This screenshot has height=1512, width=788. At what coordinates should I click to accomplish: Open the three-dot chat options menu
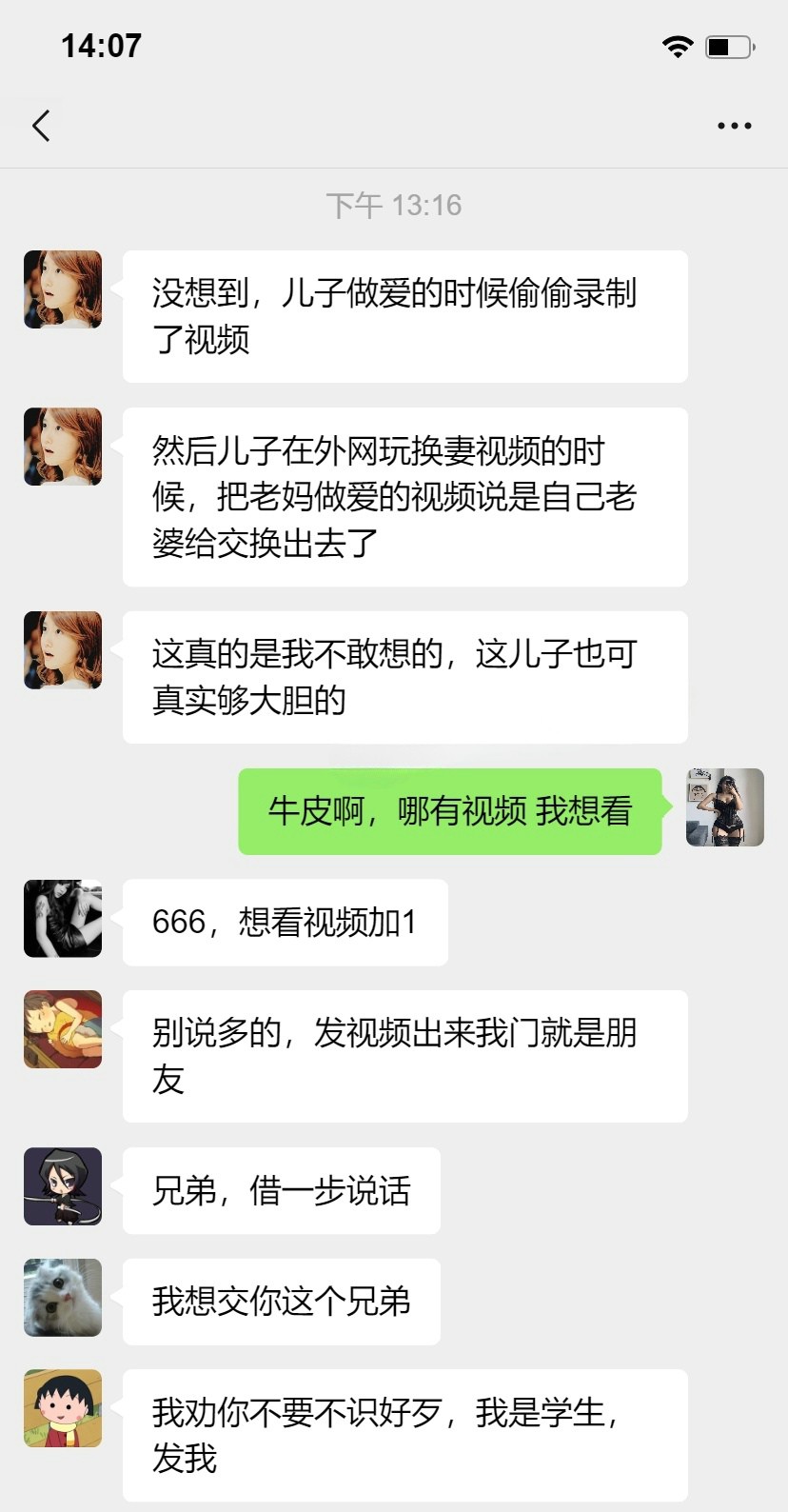coord(734,126)
